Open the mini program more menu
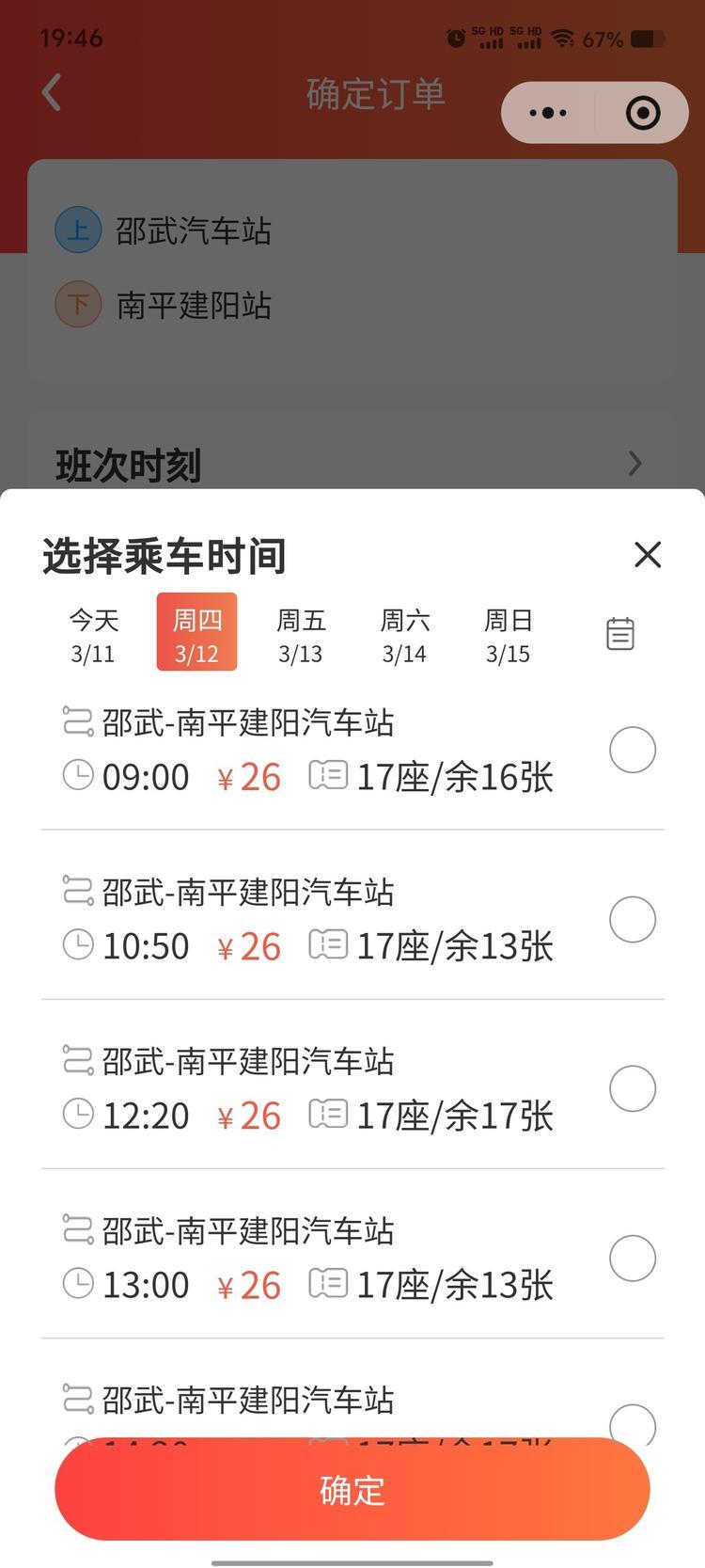The width and height of the screenshot is (705, 1568). [548, 114]
